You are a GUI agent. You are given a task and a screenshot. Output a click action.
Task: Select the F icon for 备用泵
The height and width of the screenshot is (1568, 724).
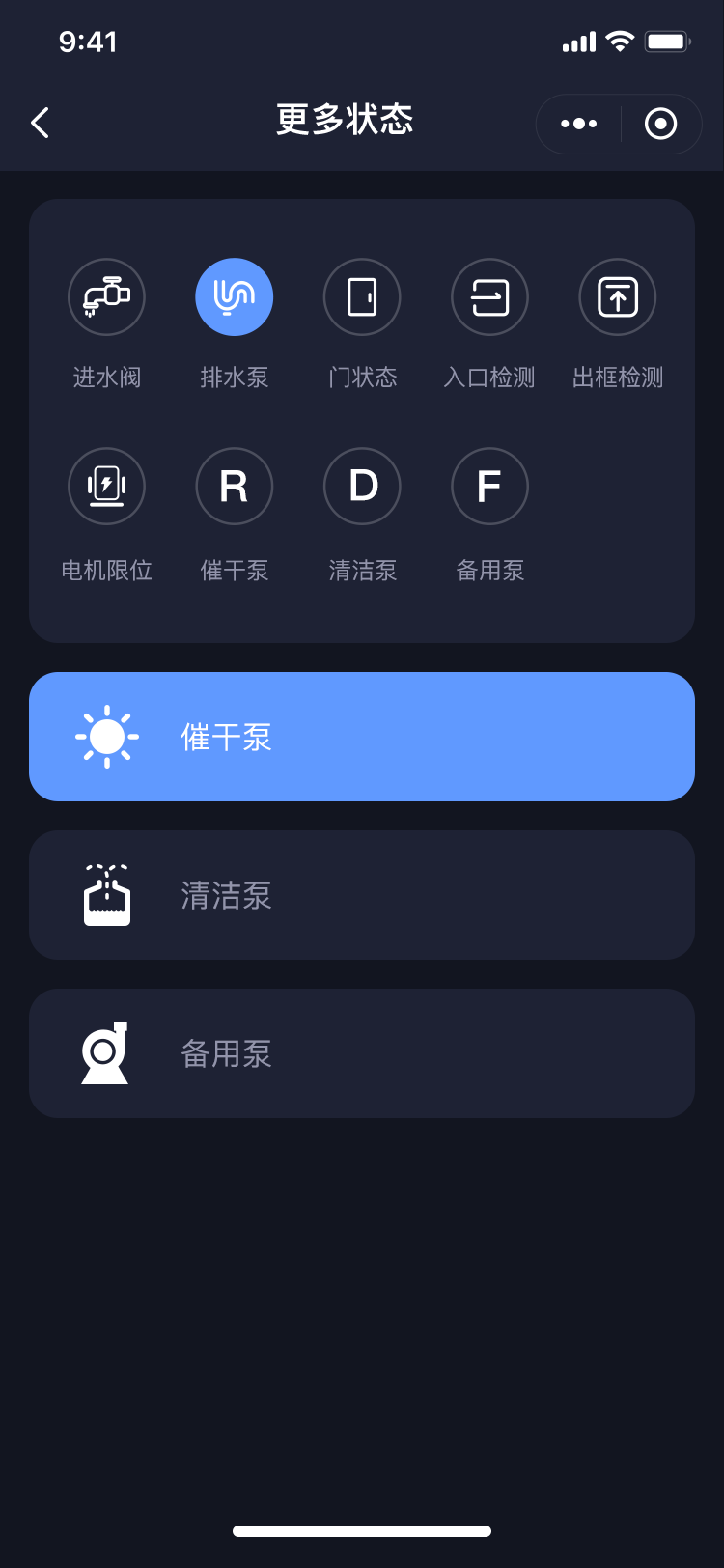coord(489,486)
